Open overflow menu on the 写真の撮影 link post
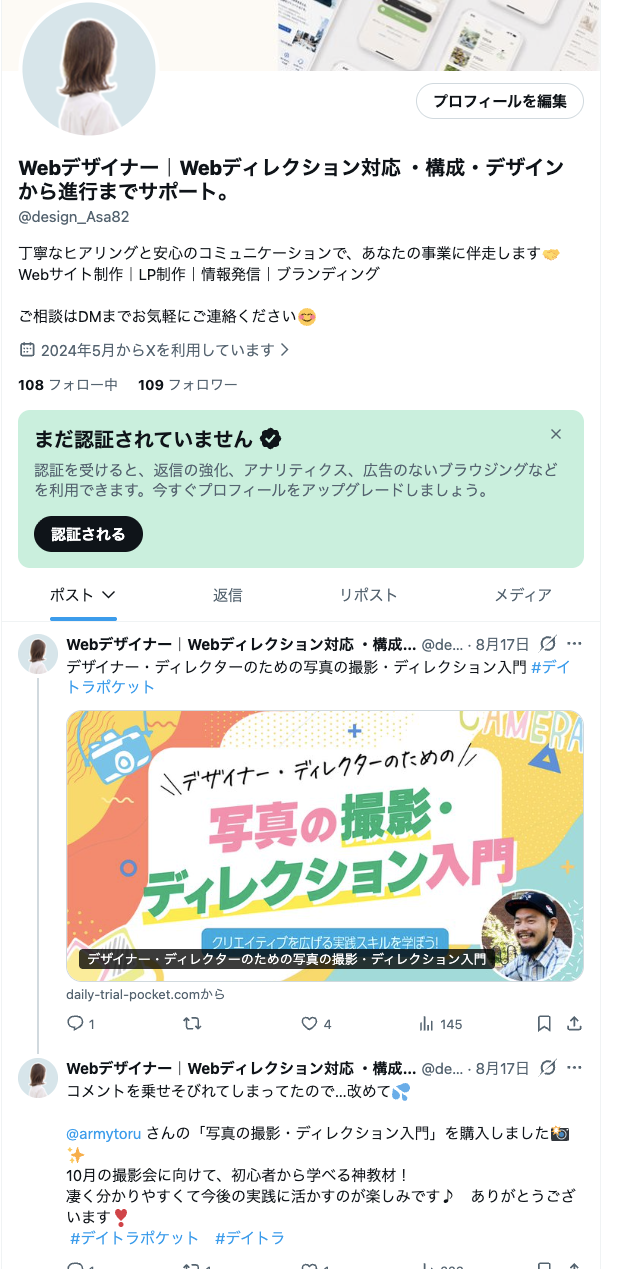The image size is (622, 1269). [574, 645]
